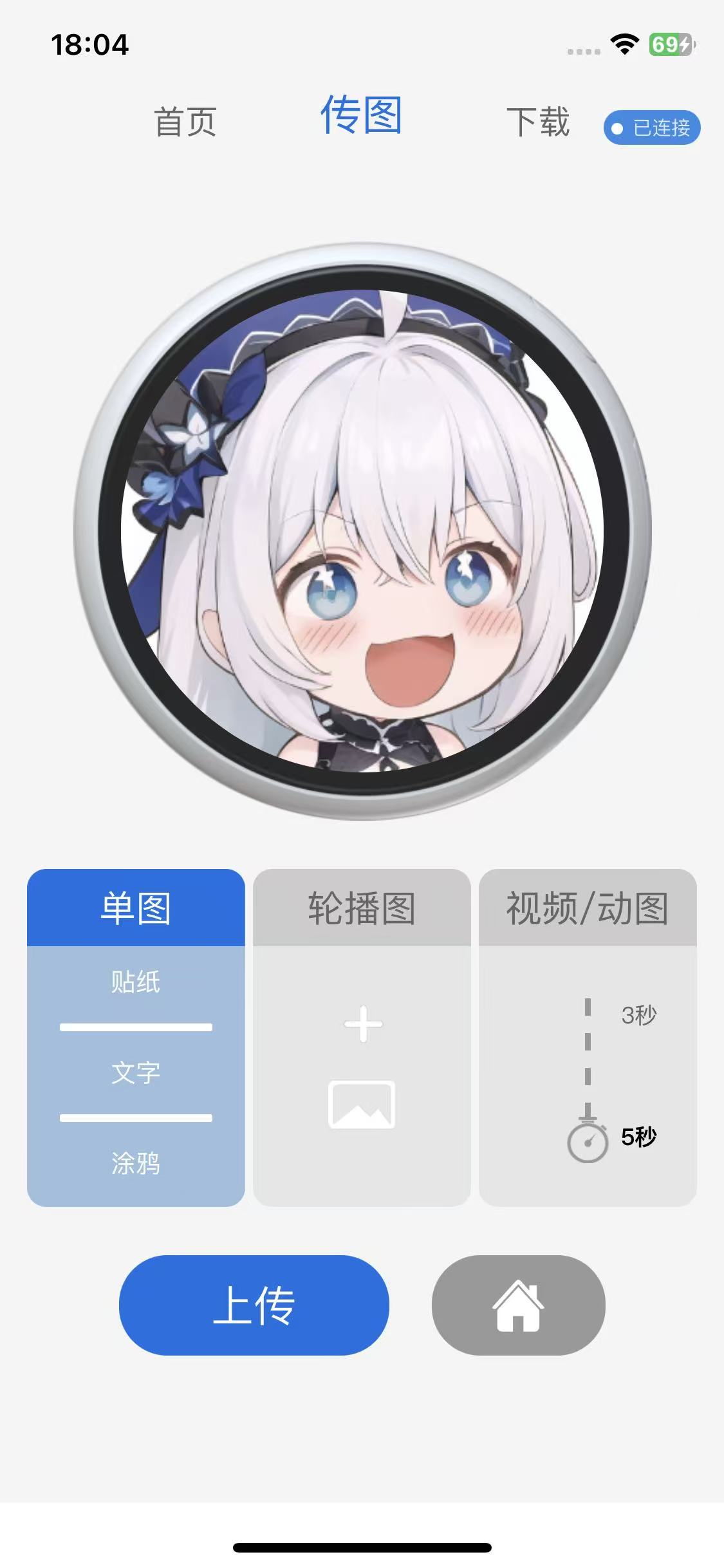724x1568 pixels.
Task: Tap the 上传 upload button
Action: point(254,1305)
